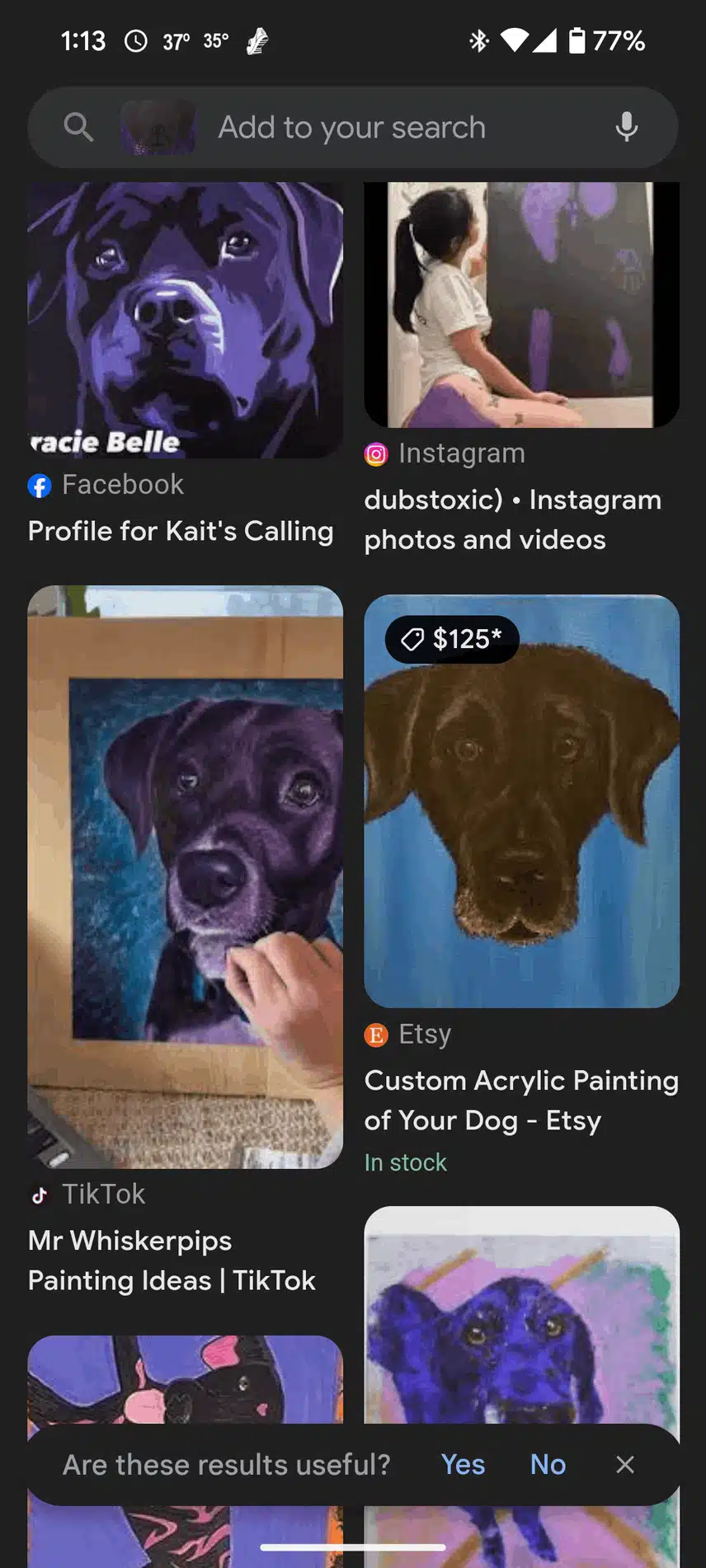Viewport: 706px width, 1568px height.
Task: Dismiss the results feedback banner
Action: point(625,1464)
